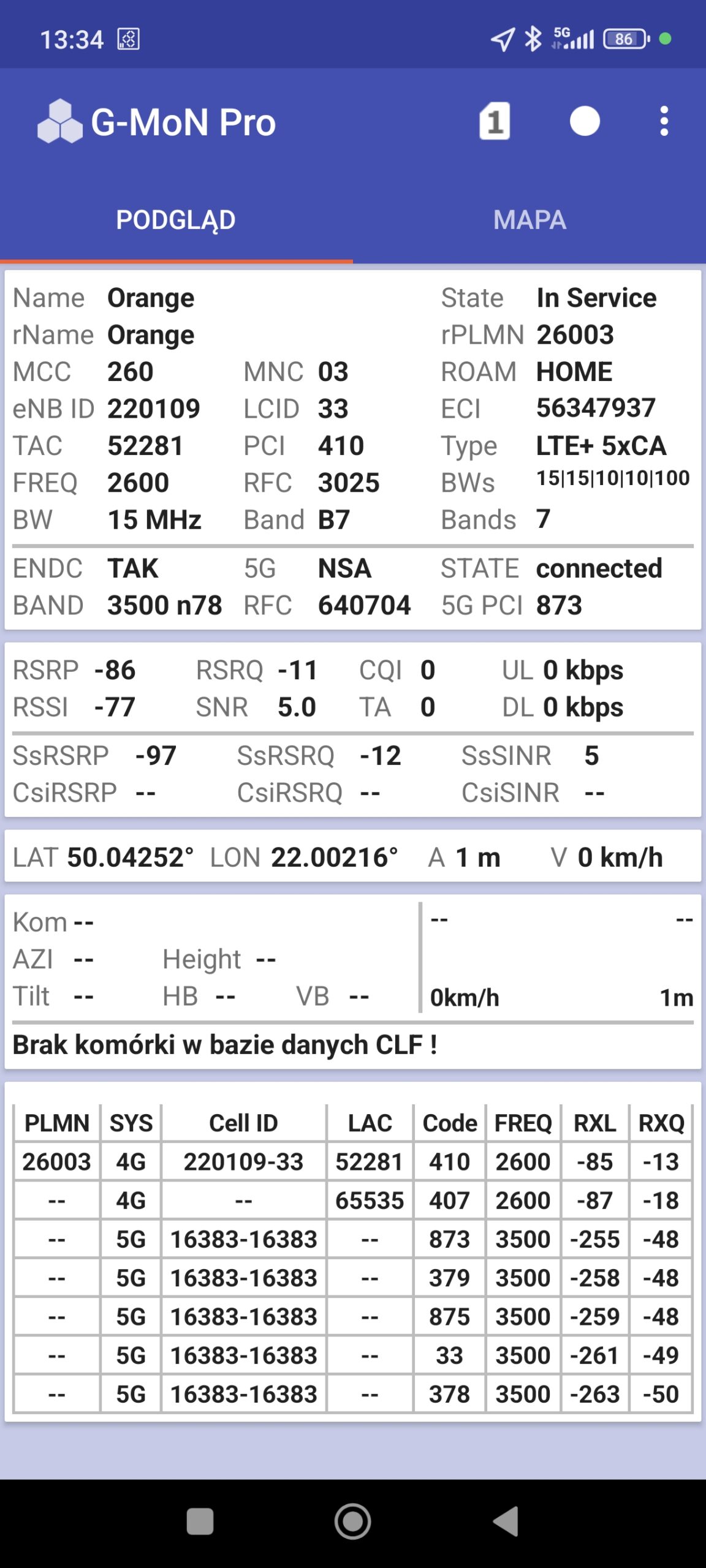Go back with the system back button
Screen dimensions: 706x1568
click(507, 1521)
